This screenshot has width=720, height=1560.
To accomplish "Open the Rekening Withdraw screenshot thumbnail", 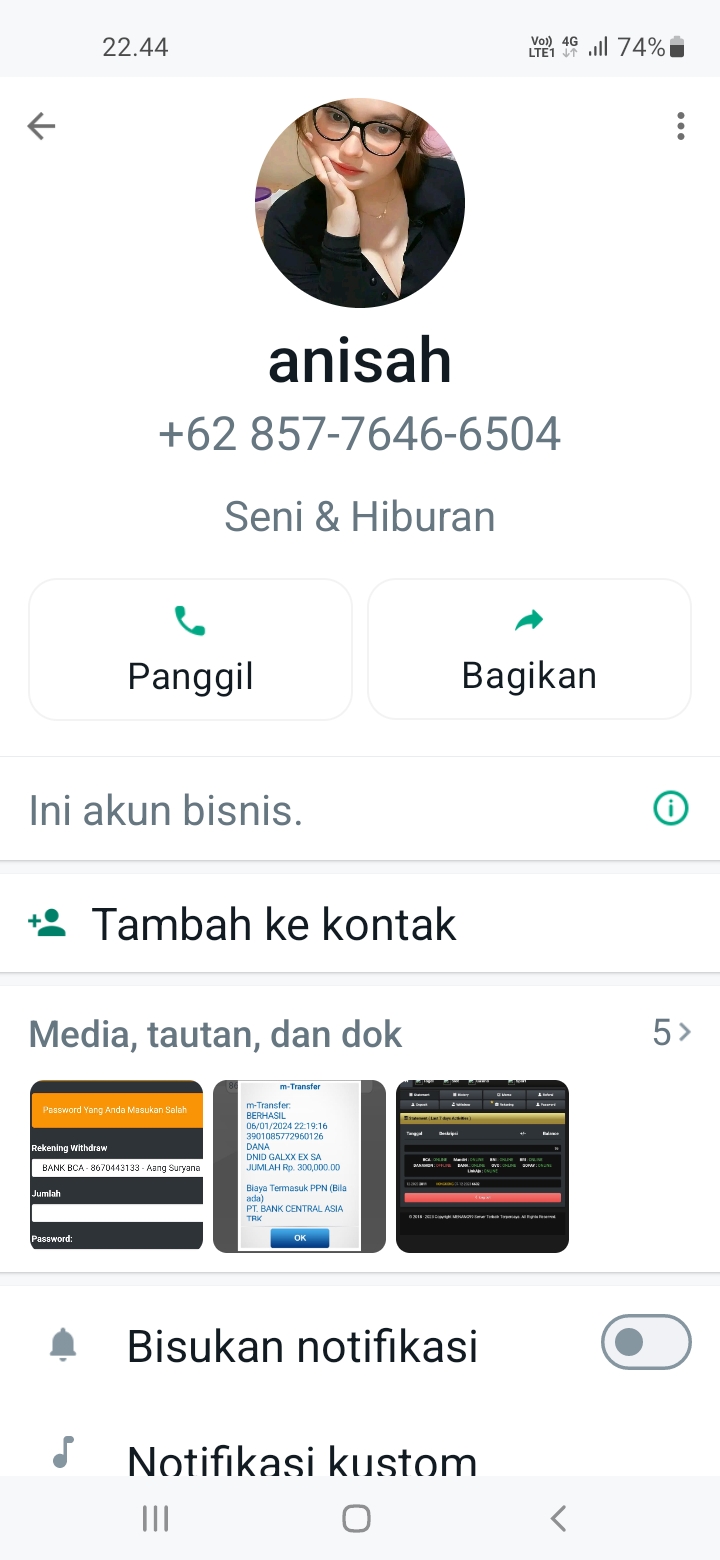I will [x=117, y=1166].
